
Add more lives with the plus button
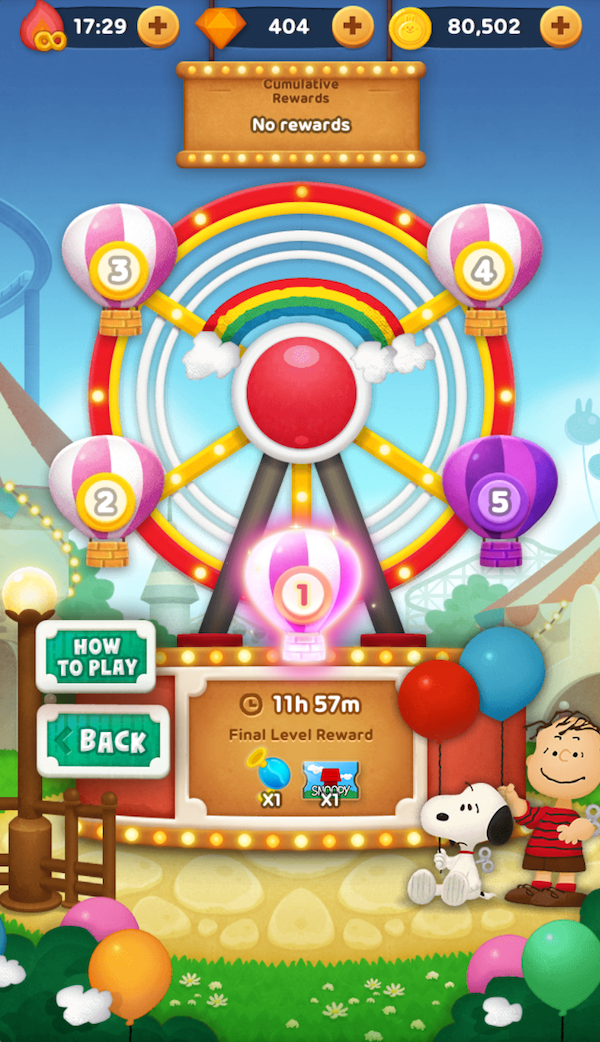[x=158, y=27]
